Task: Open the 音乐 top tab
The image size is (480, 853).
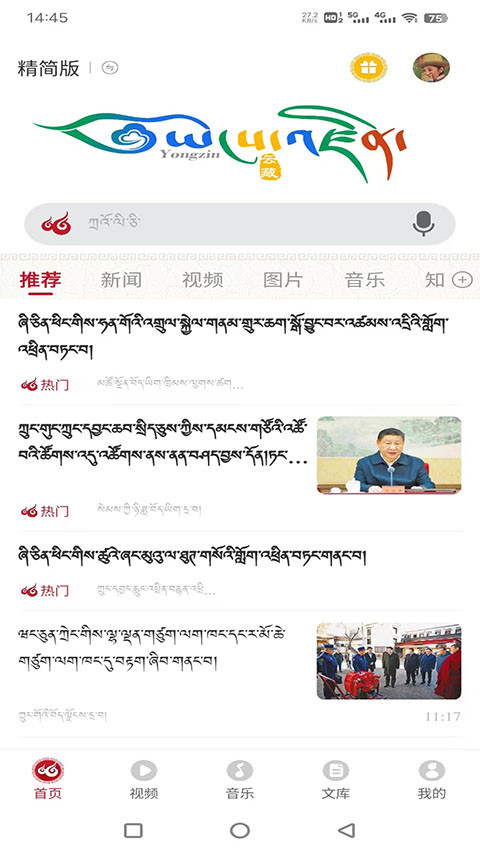Action: (x=365, y=280)
